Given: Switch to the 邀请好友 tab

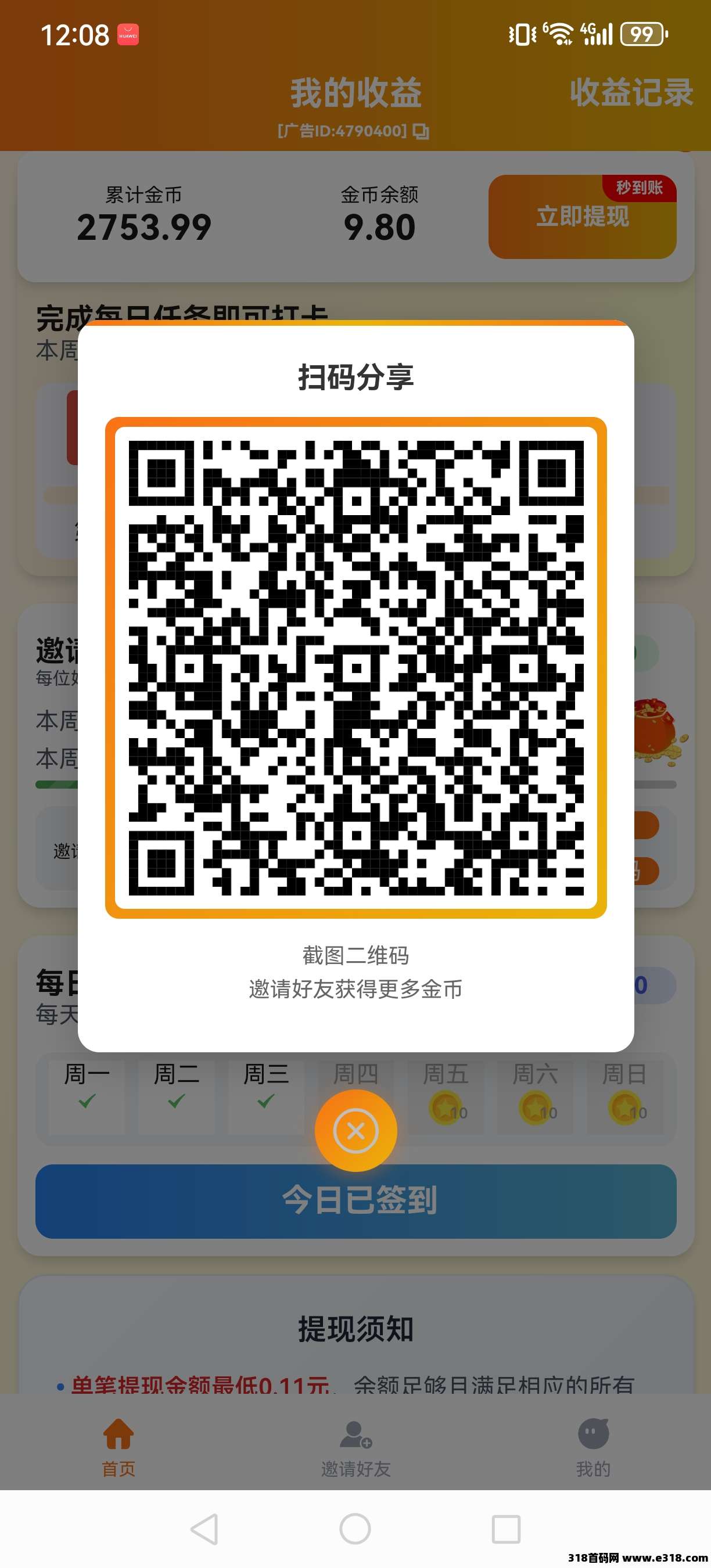Looking at the screenshot, I should [355, 1447].
